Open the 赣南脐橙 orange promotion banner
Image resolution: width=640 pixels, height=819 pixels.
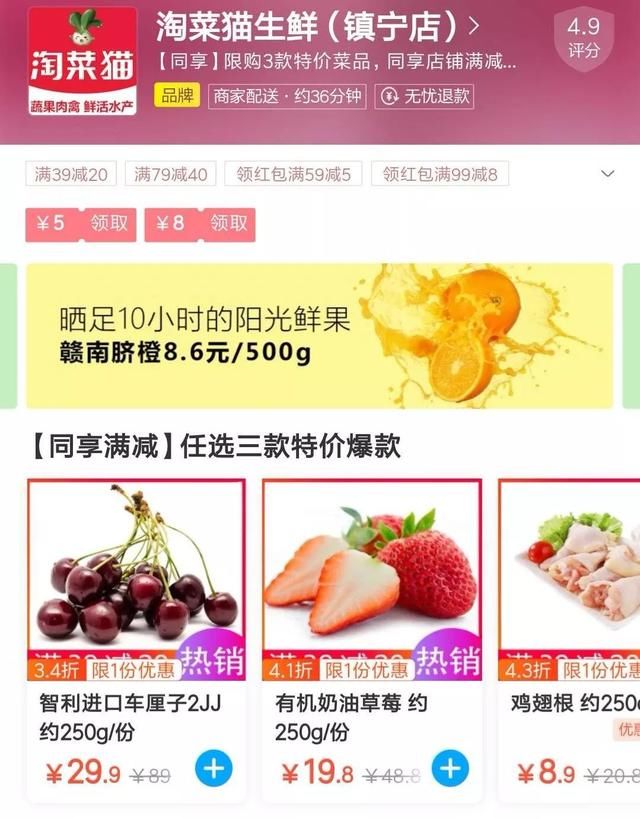coord(319,335)
